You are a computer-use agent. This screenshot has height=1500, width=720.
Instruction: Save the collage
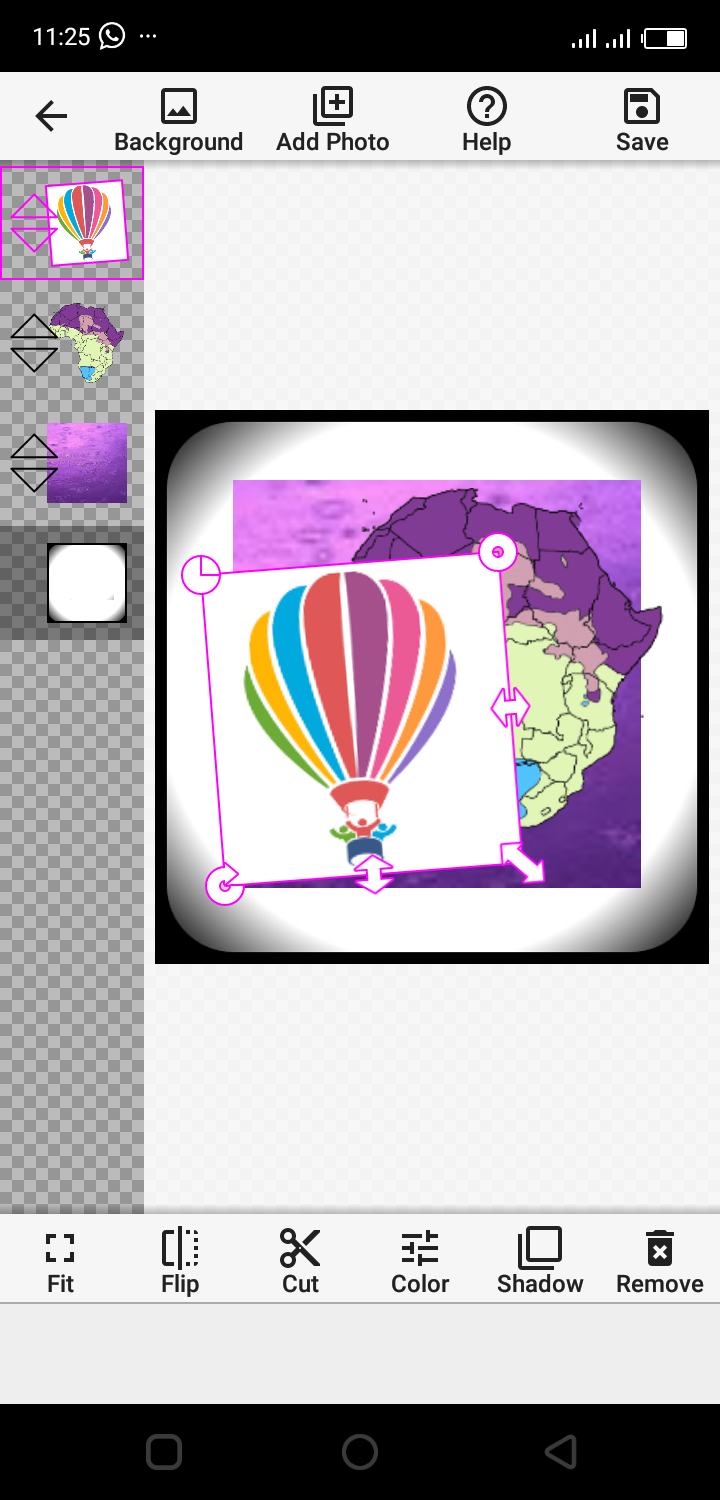point(642,121)
